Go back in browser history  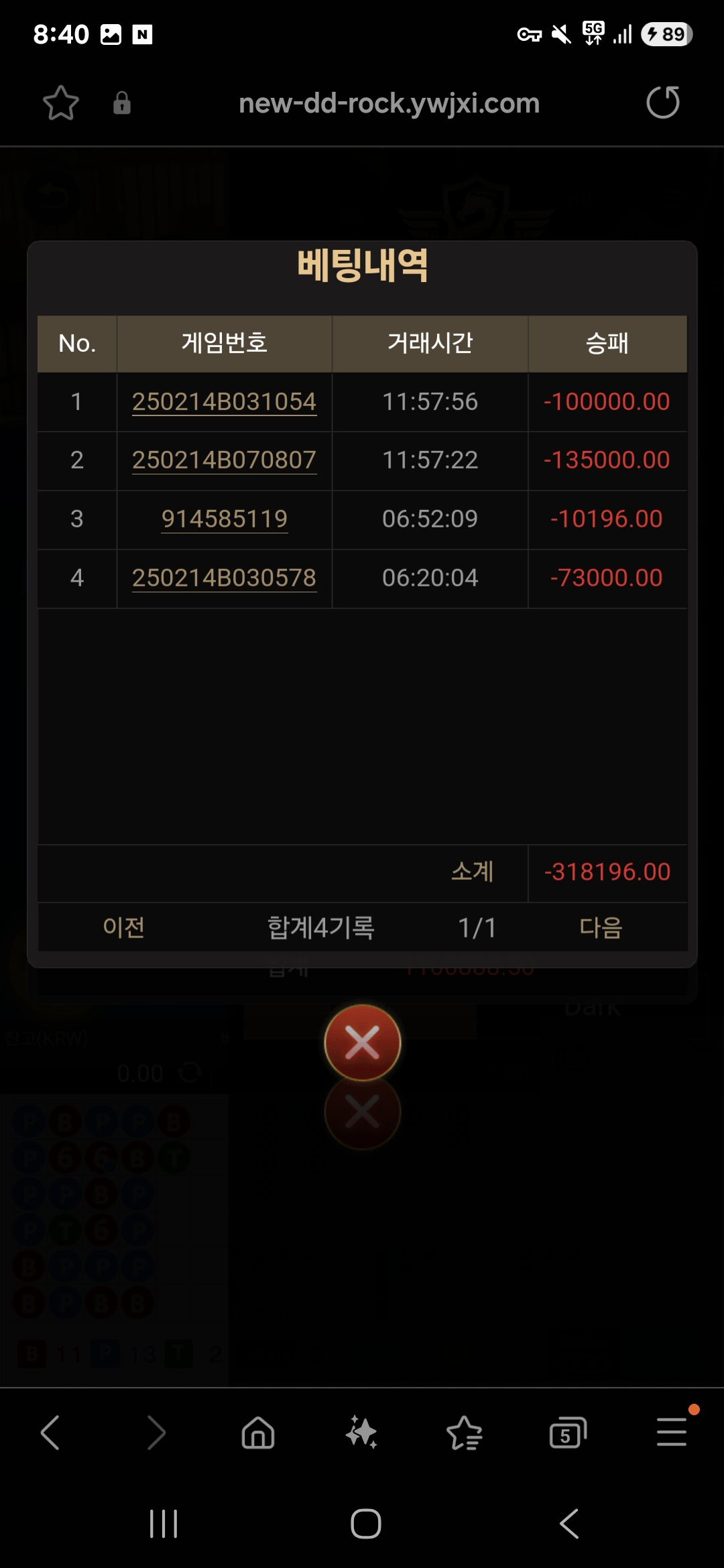point(51,1433)
